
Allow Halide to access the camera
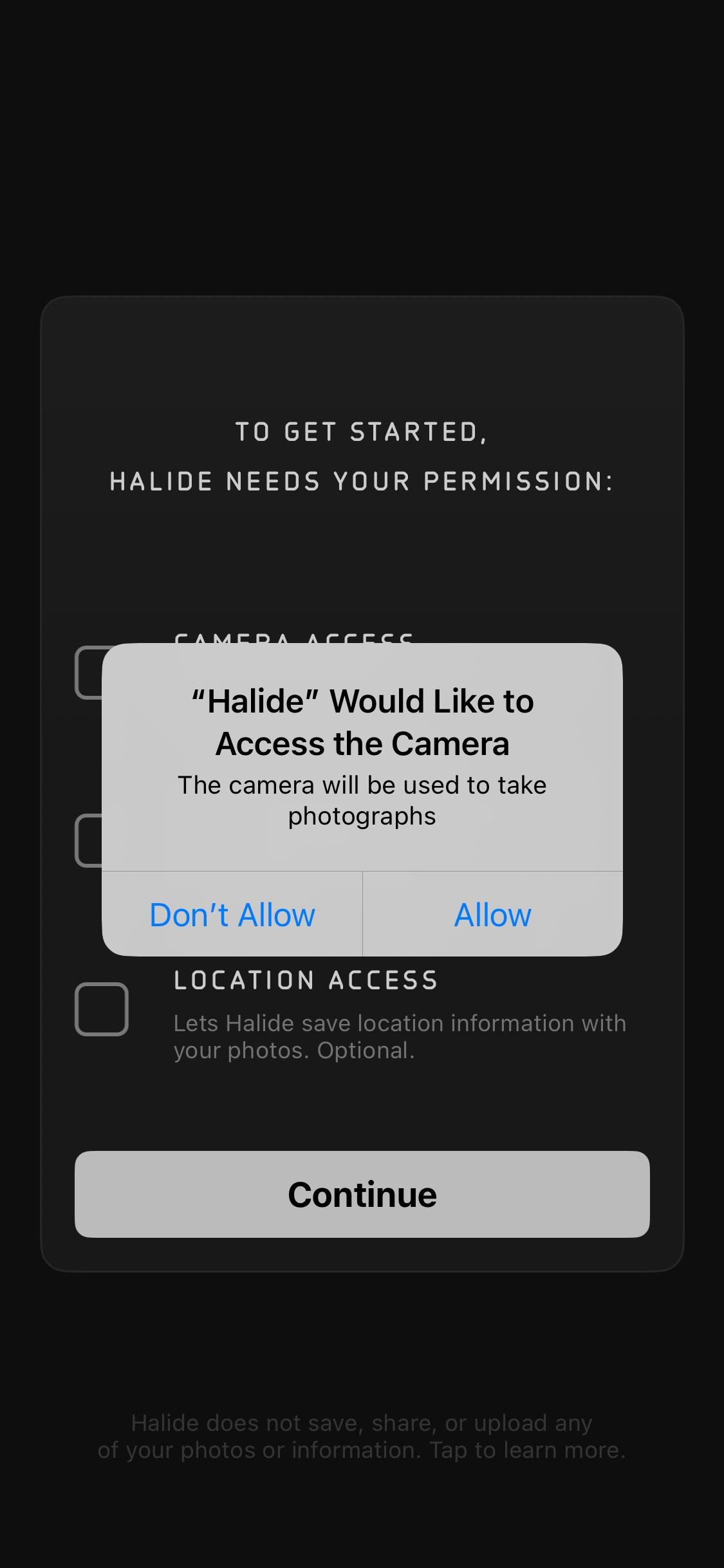(x=492, y=914)
